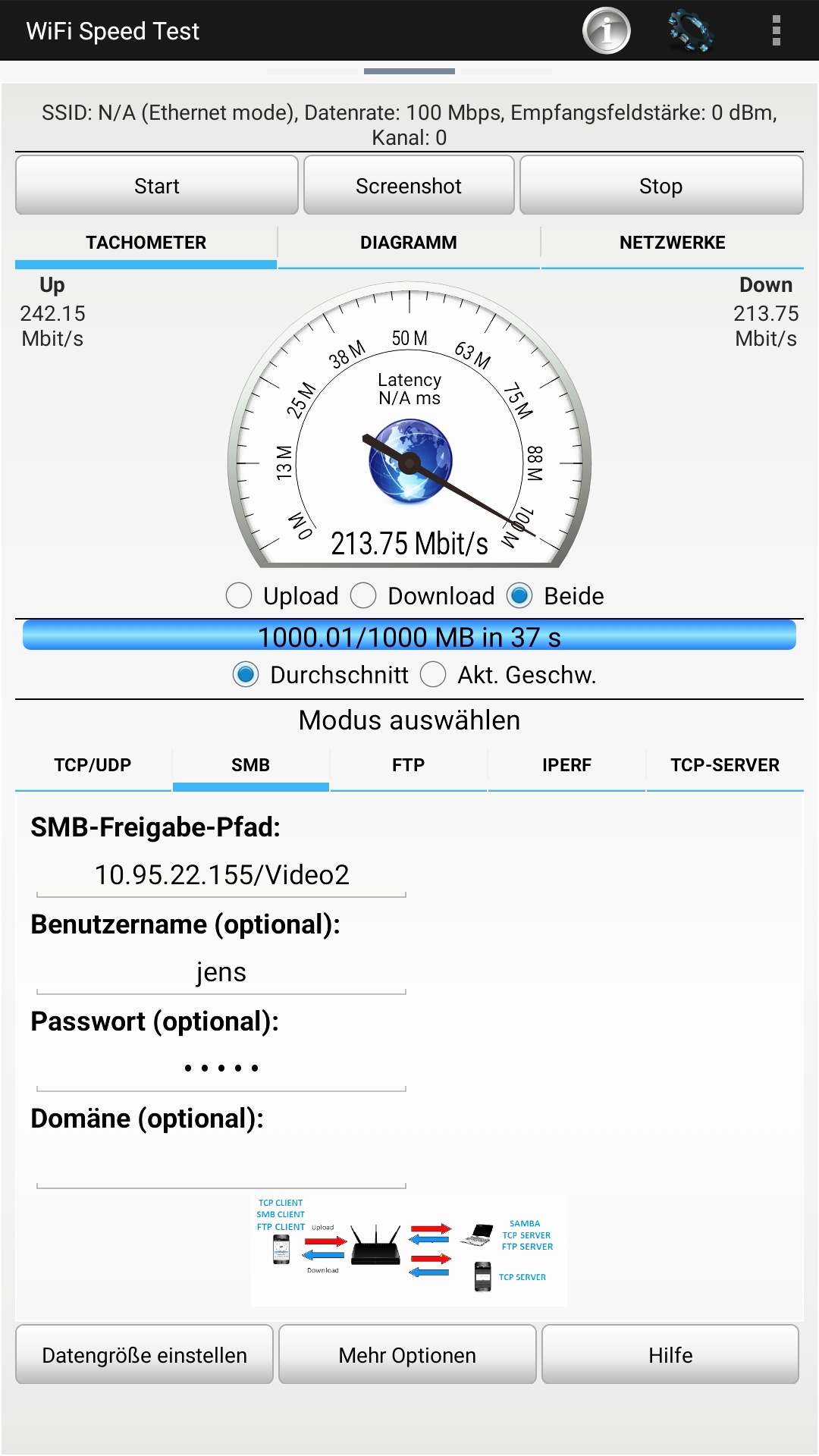Image resolution: width=819 pixels, height=1456 pixels.
Task: Edit the SMB-Freigabe-Pfad field
Action: (221, 875)
